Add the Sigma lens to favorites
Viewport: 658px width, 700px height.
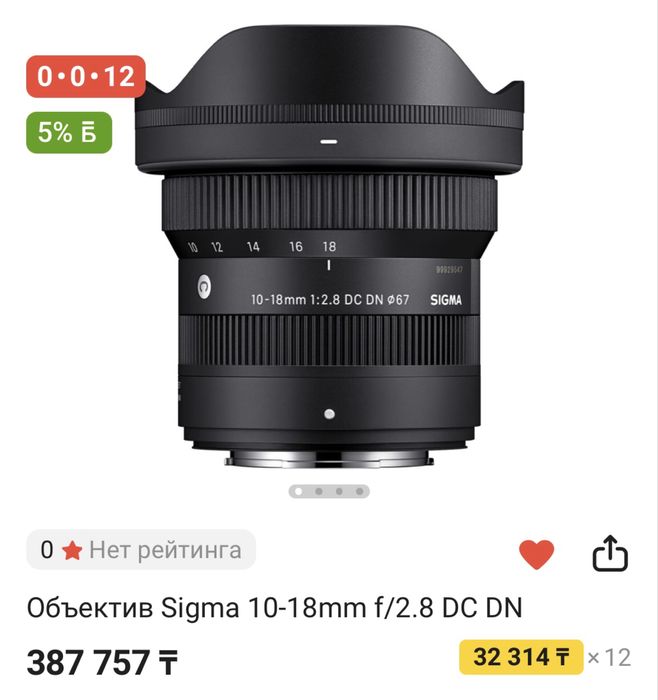tap(537, 553)
